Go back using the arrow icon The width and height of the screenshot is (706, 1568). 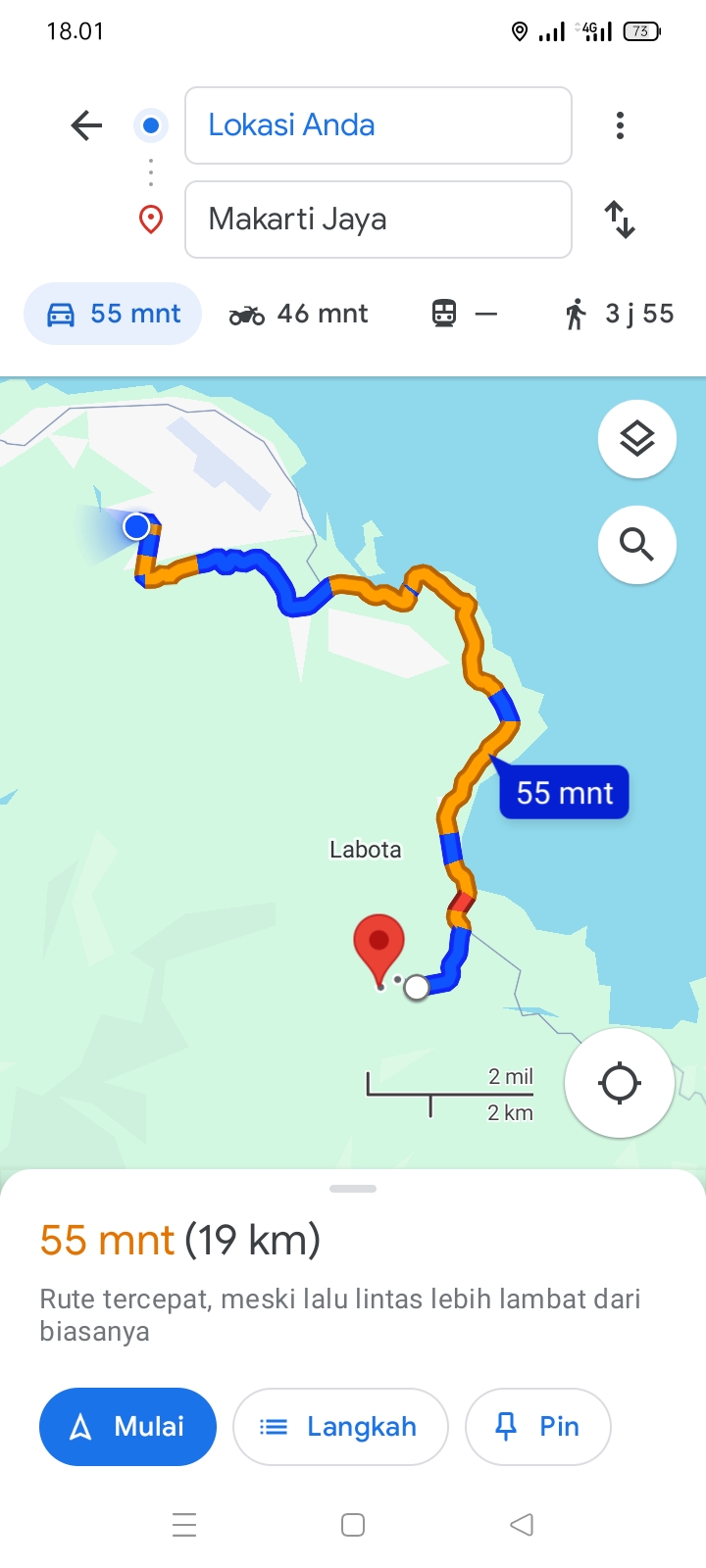(86, 125)
